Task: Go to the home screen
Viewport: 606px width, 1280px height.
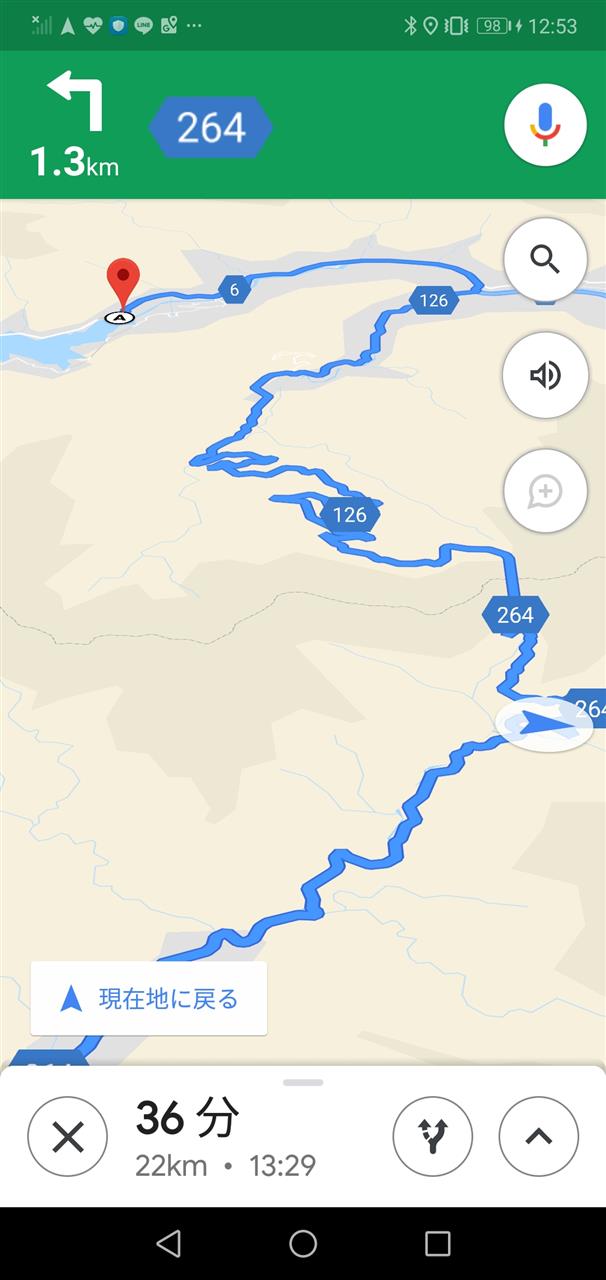Action: click(x=303, y=1243)
